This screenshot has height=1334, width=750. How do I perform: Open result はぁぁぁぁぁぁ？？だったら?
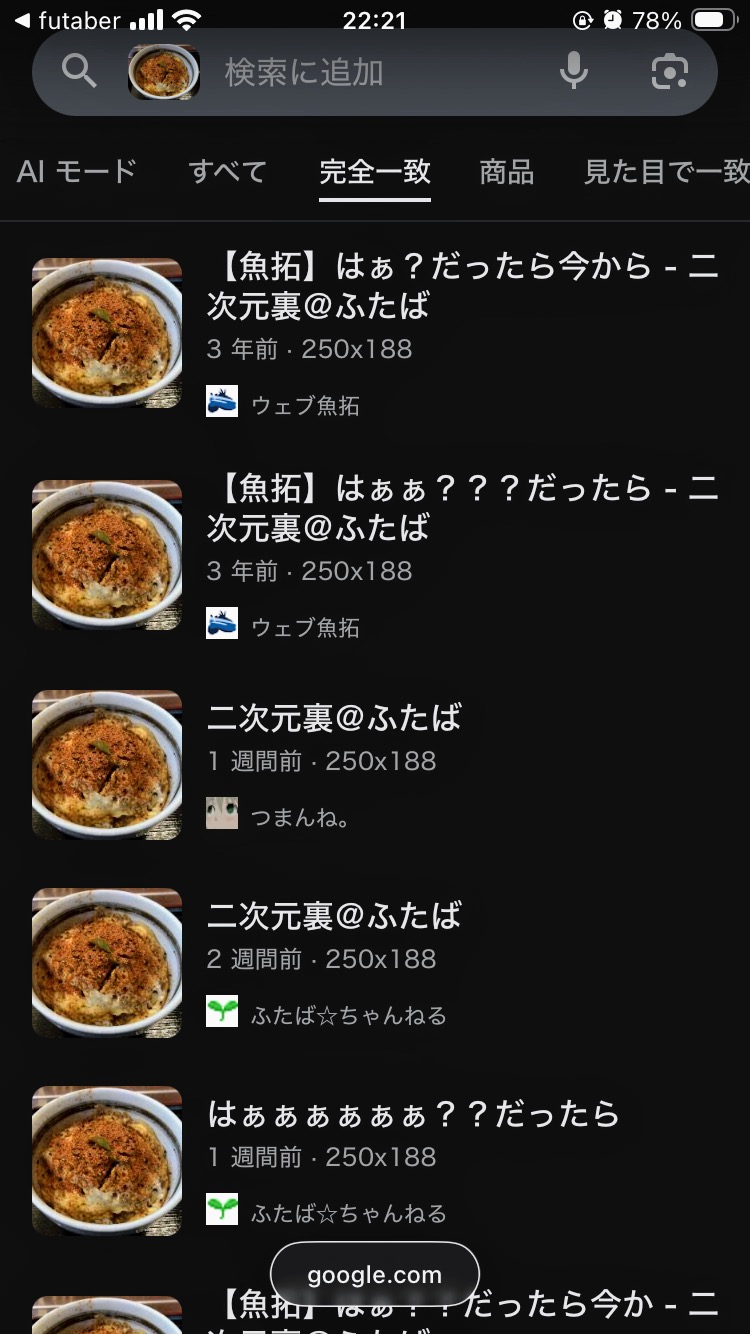pyautogui.click(x=414, y=1114)
